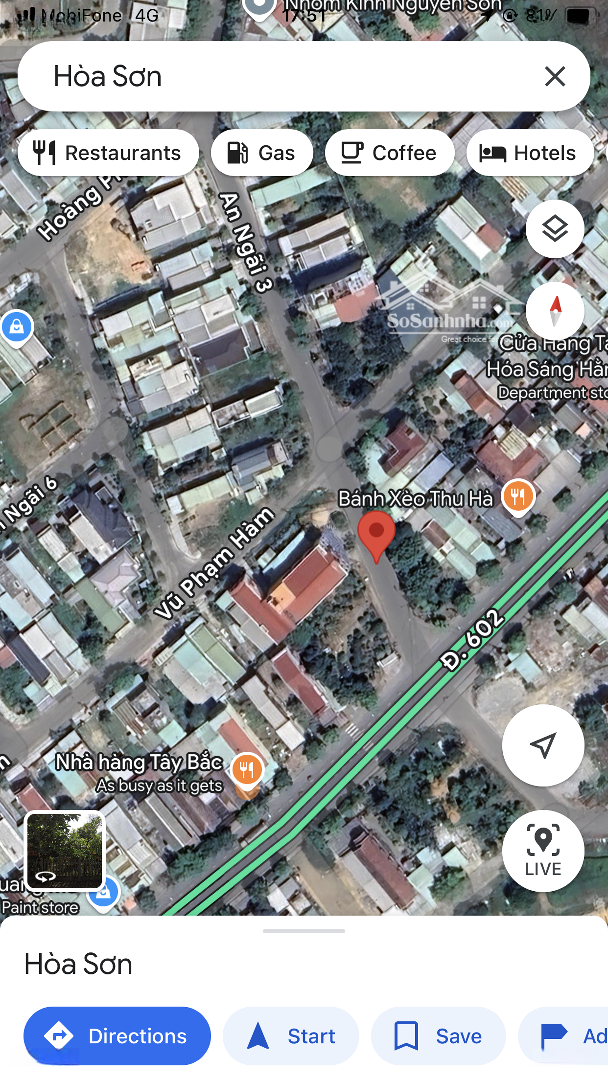Open Bánh Xèo Thu Hà restaurant marker

click(x=517, y=495)
